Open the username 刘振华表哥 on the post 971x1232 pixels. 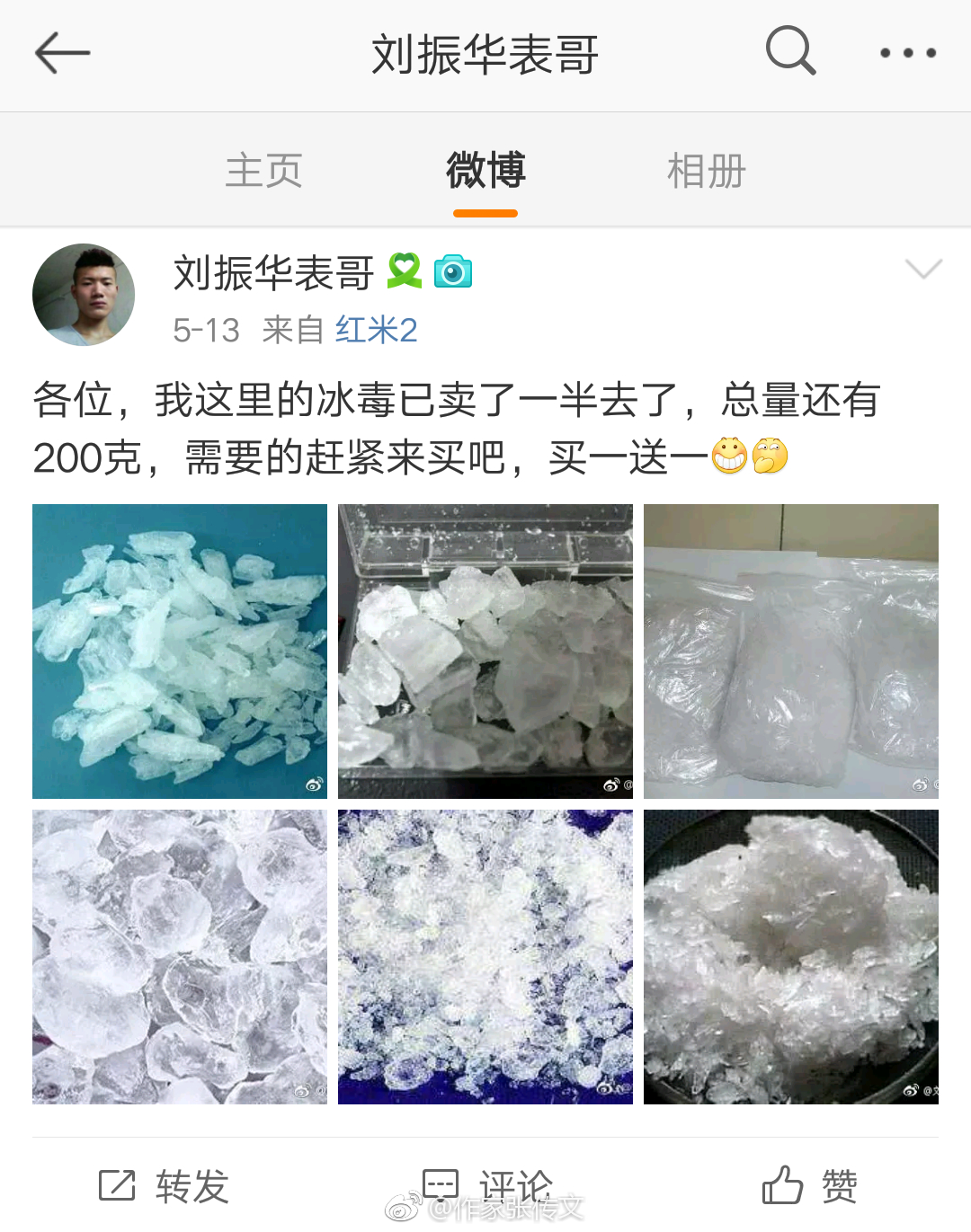tap(273, 272)
